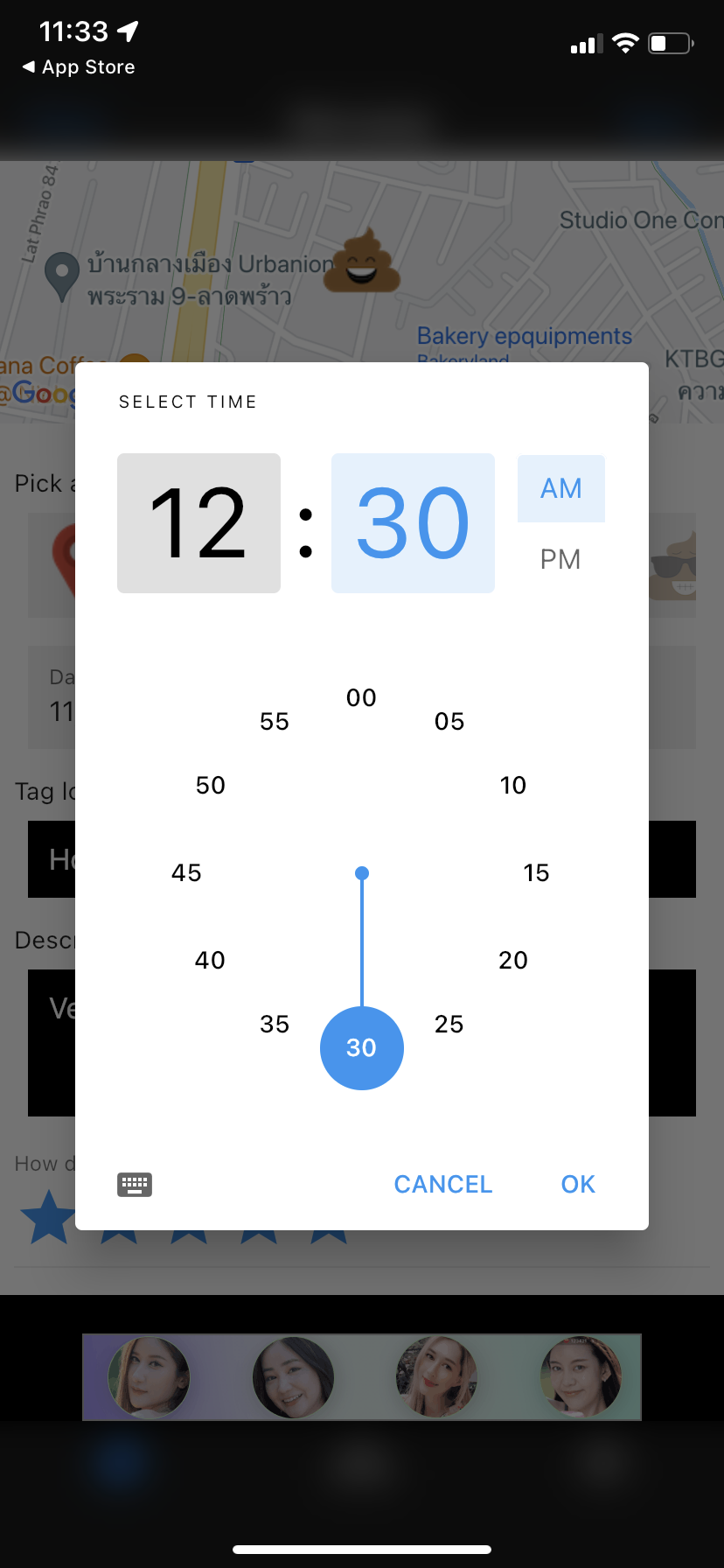This screenshot has width=724, height=1568.
Task: Set minutes to 20 on the dial
Action: (x=513, y=960)
